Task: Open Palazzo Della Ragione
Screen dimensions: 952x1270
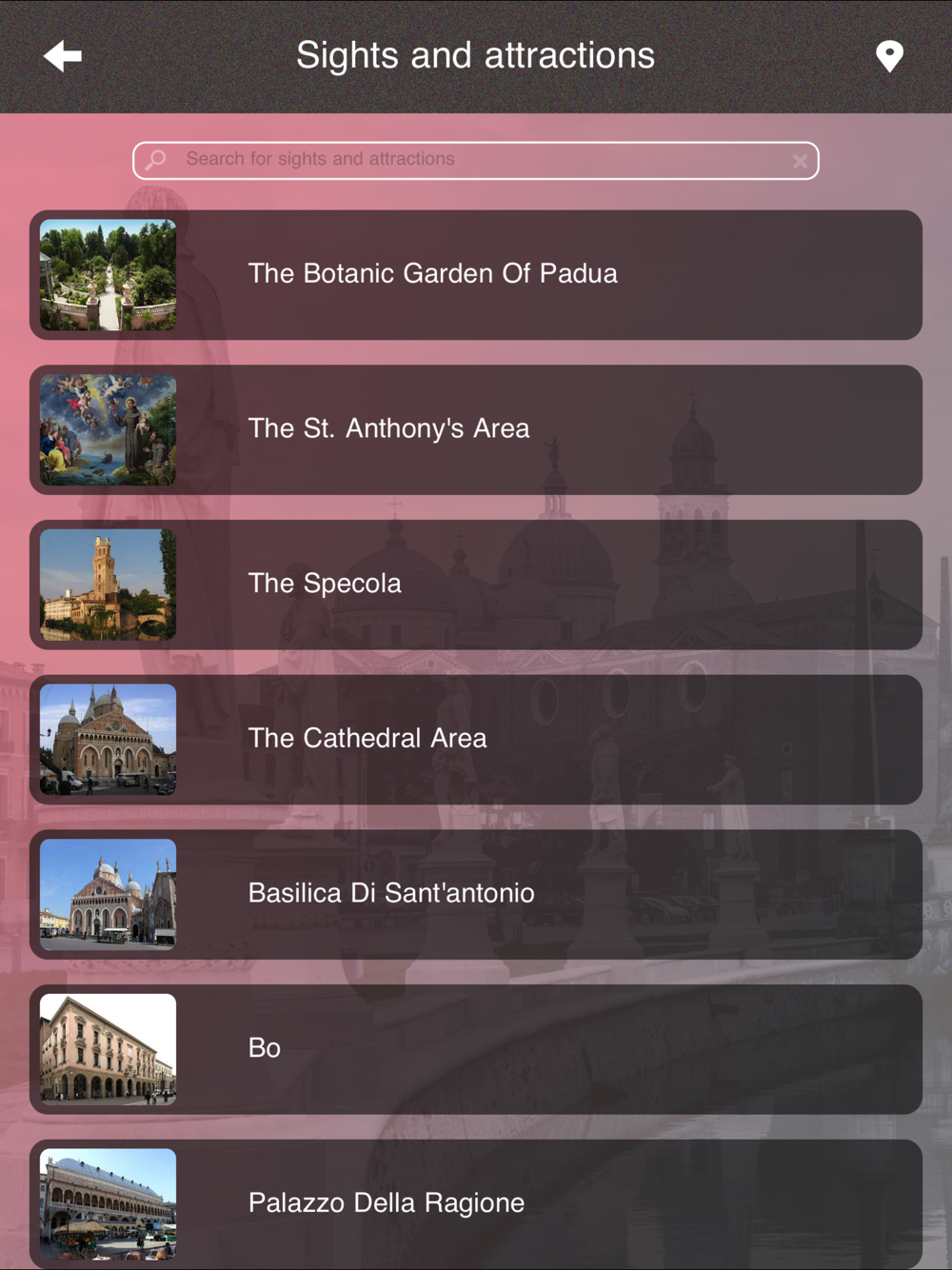Action: coord(476,1204)
